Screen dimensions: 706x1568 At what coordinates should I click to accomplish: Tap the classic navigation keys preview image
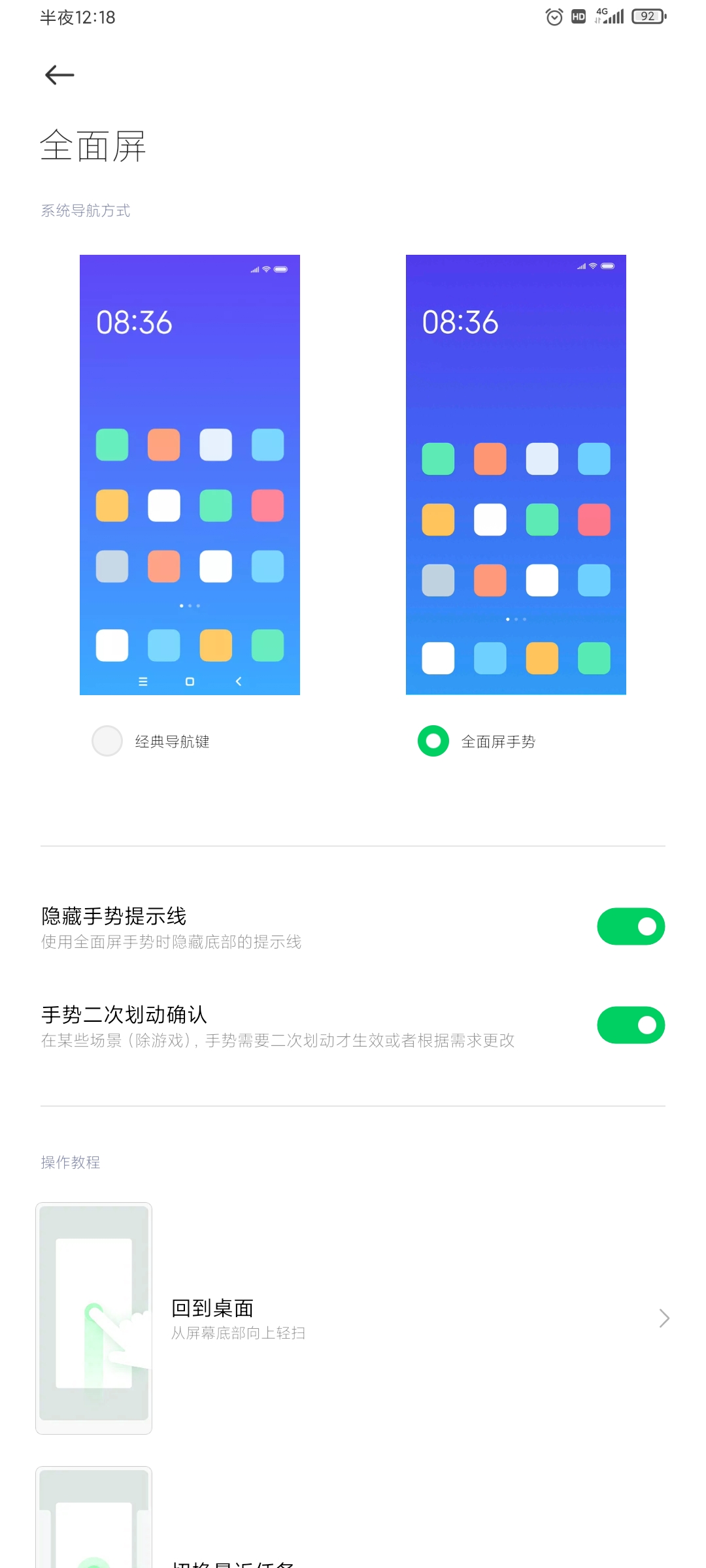click(190, 475)
